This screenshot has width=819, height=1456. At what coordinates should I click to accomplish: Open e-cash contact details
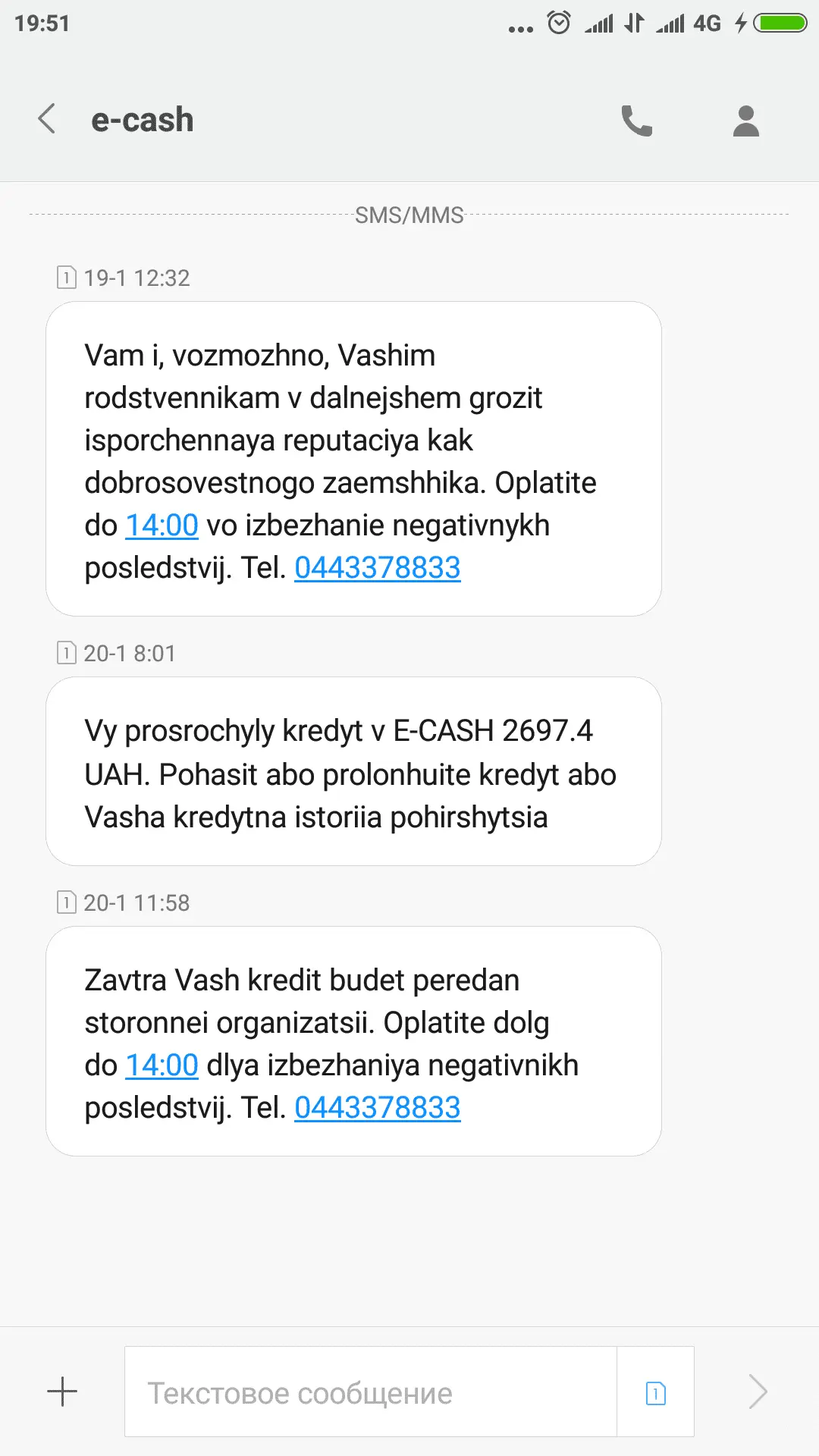745,121
